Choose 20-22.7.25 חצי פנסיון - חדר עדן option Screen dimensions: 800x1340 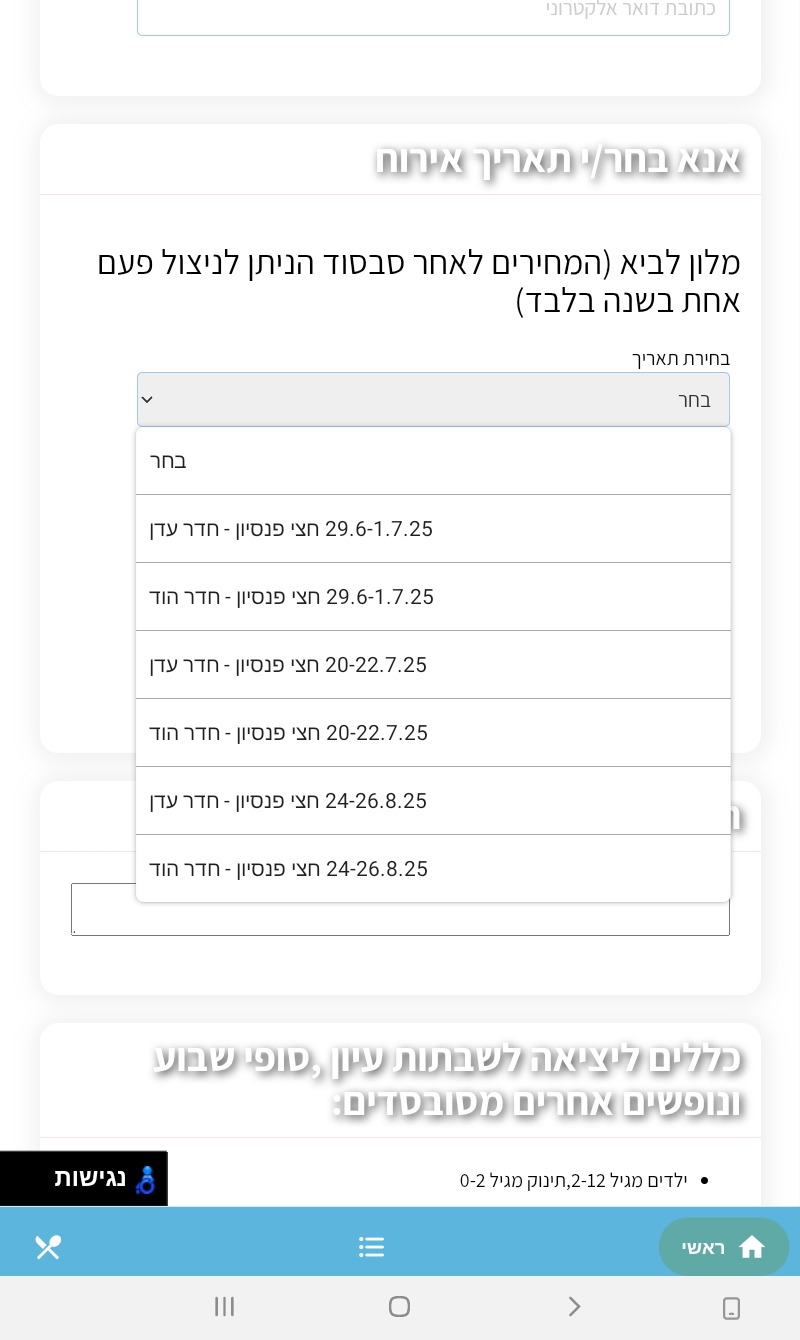[x=433, y=665]
